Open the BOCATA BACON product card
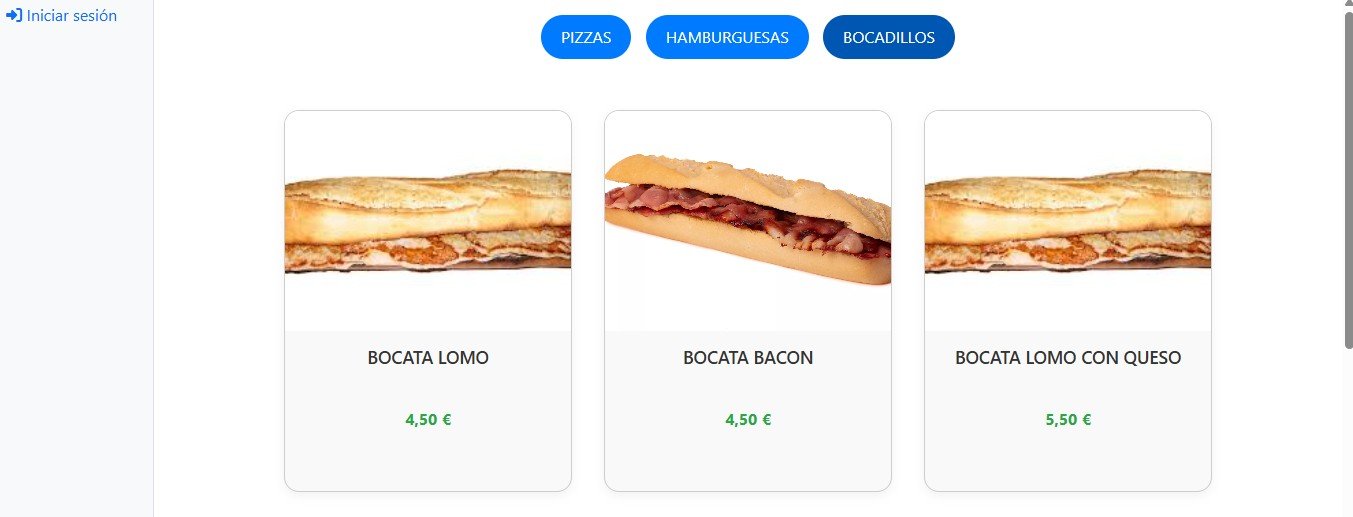This screenshot has height=517, width=1353. click(748, 300)
